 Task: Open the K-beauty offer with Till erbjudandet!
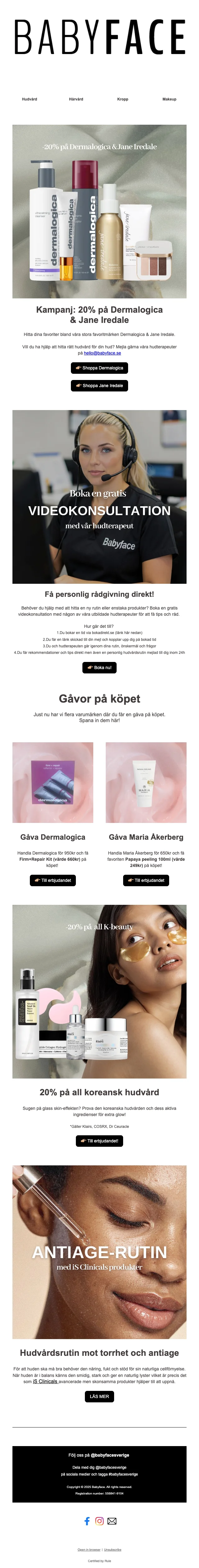[99, 1141]
